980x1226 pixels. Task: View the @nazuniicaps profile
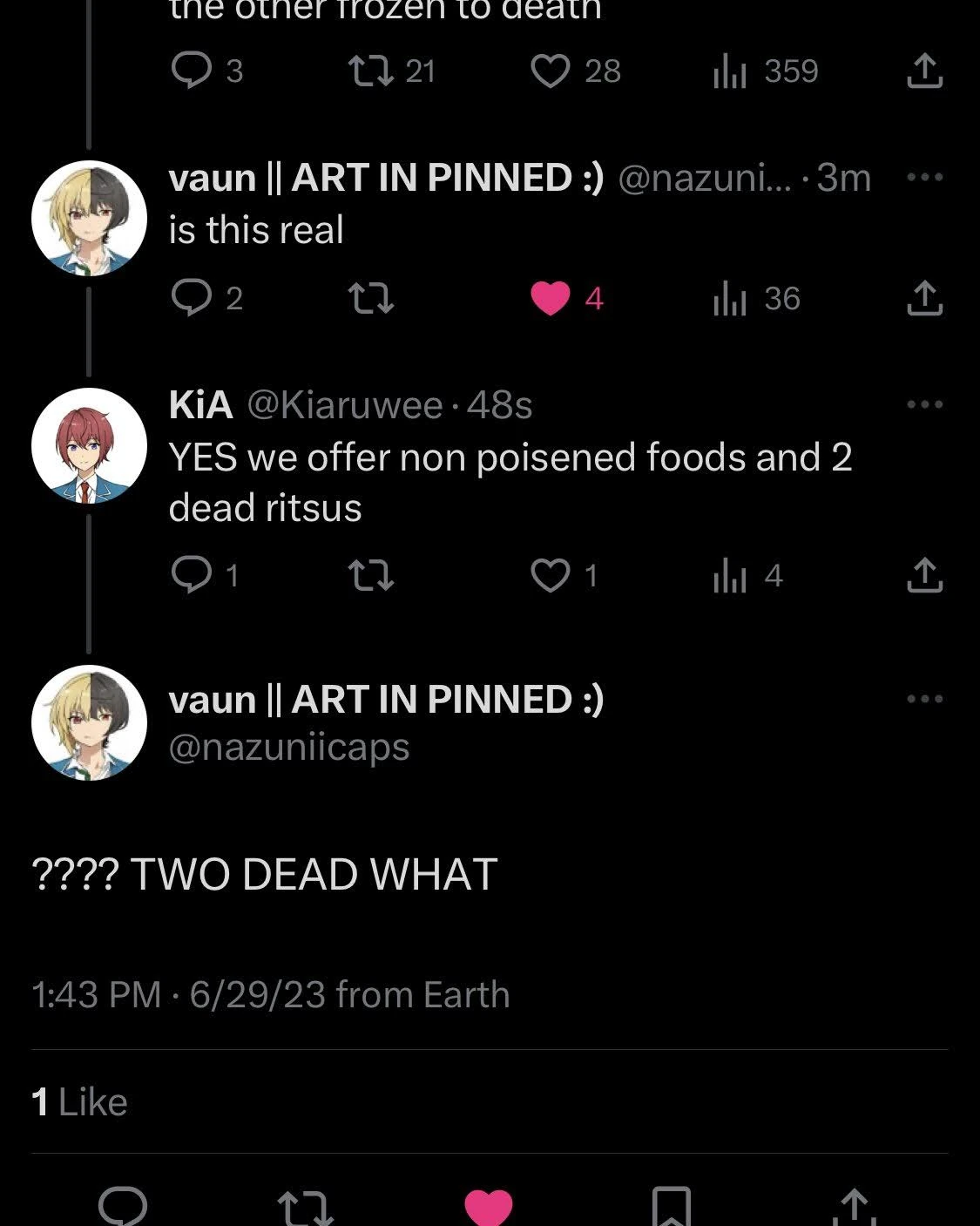(x=288, y=747)
